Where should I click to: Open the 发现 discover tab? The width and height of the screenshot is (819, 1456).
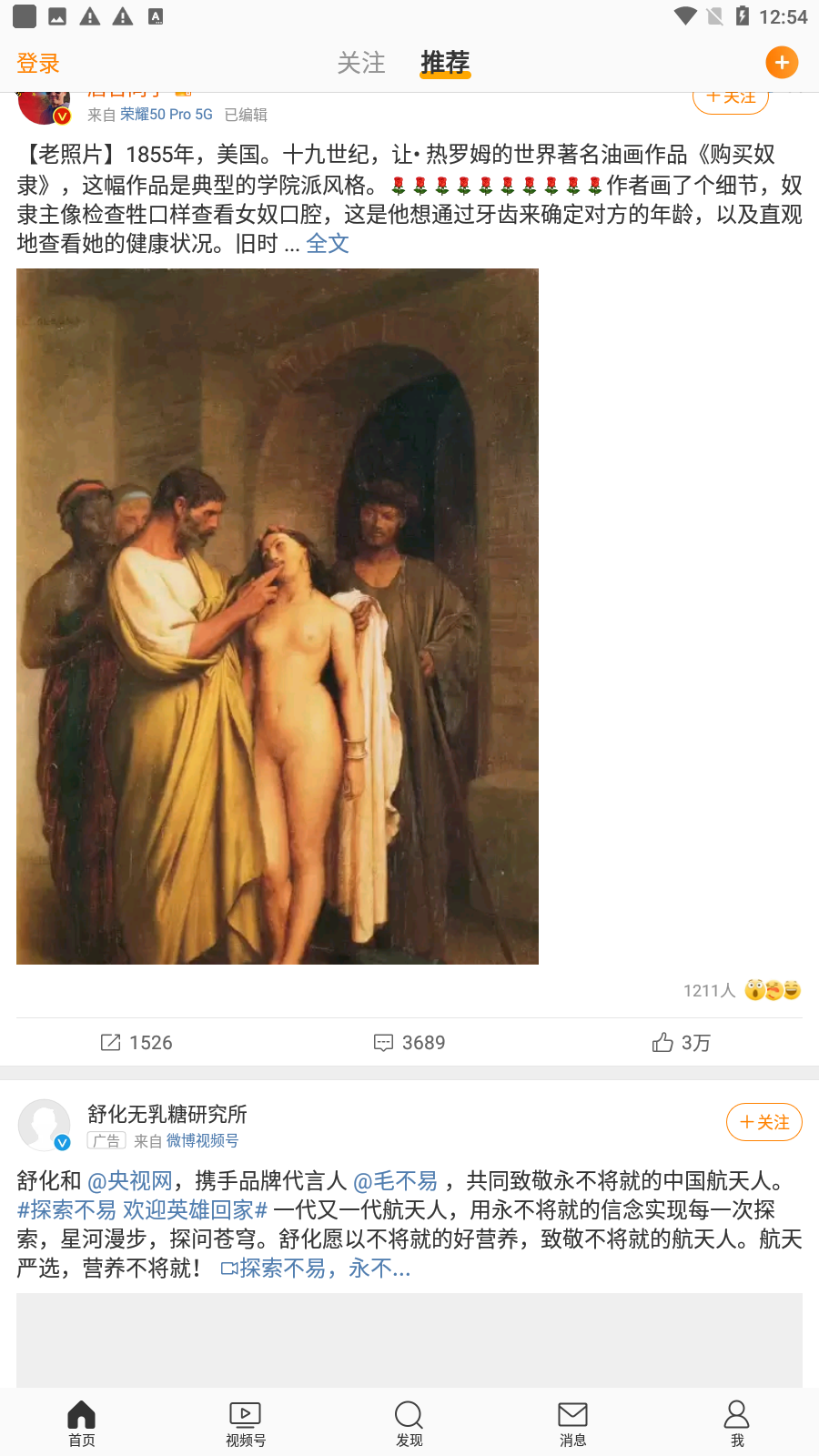pos(409,1422)
